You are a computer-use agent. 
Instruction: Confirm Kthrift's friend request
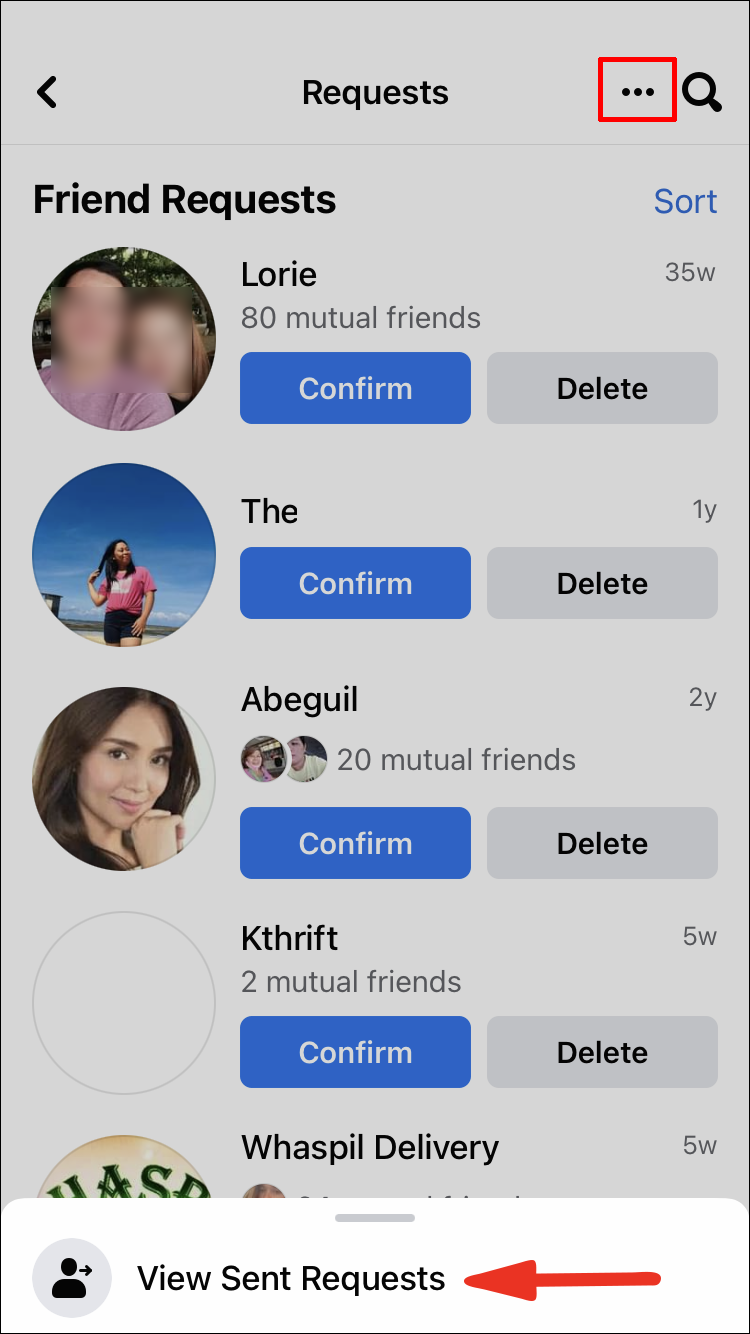[355, 1052]
